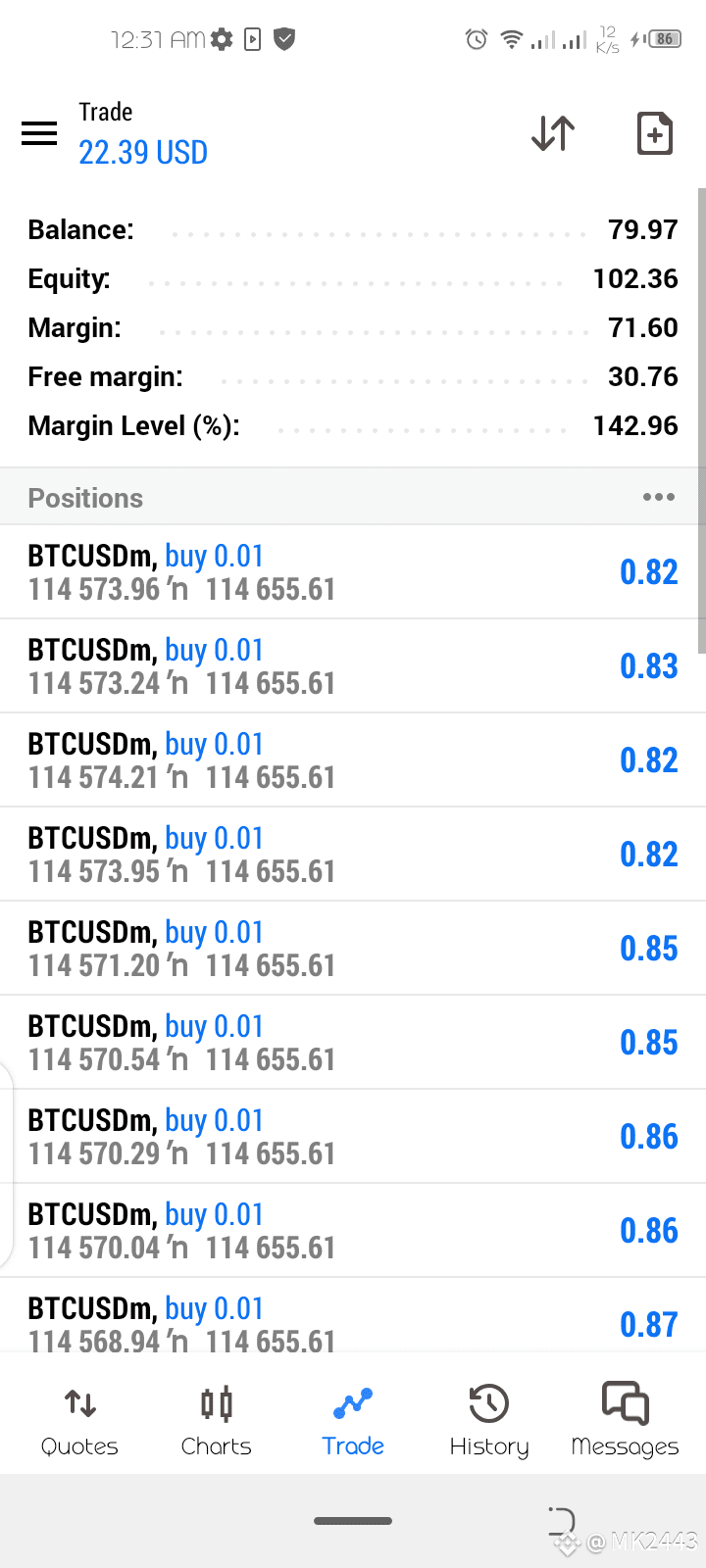View the position opened at 114 570.54
Screen dimensions: 706x1568
pos(353,1043)
